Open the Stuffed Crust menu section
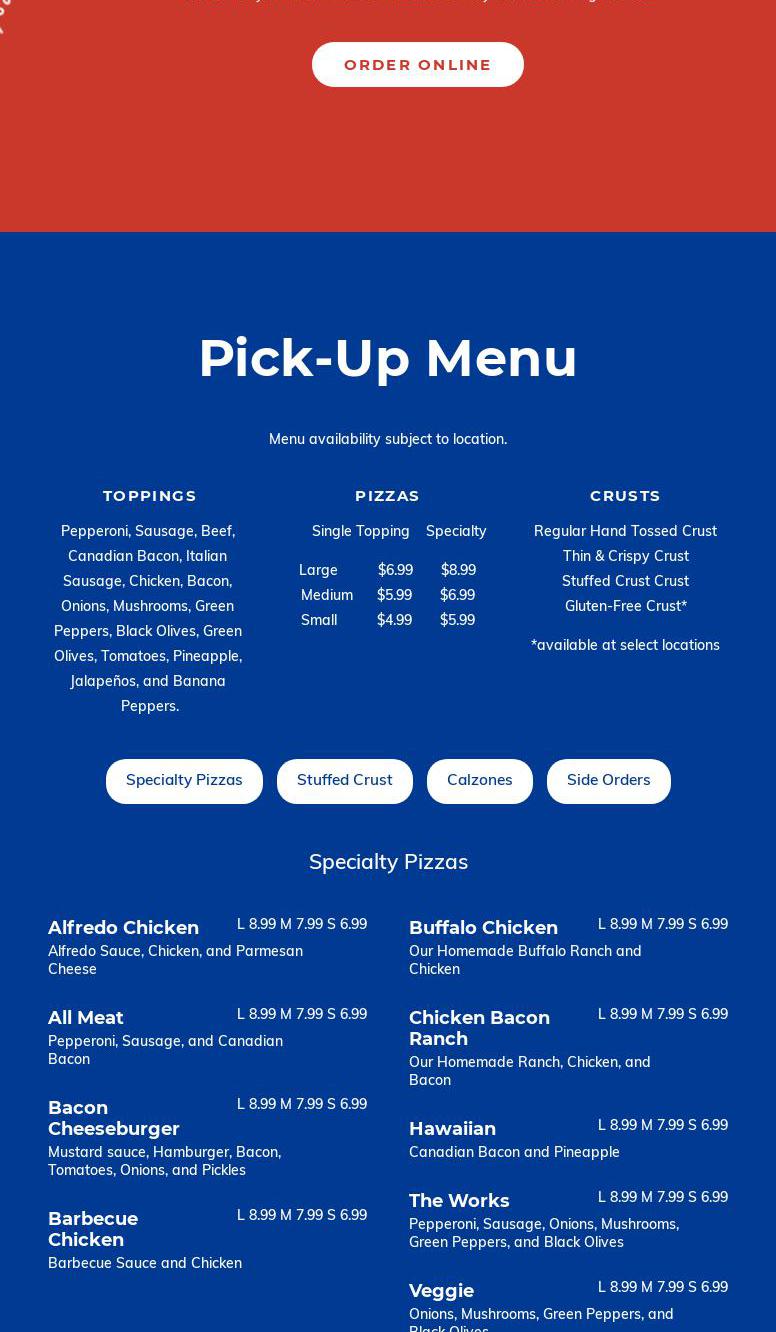This screenshot has width=776, height=1332. click(345, 781)
